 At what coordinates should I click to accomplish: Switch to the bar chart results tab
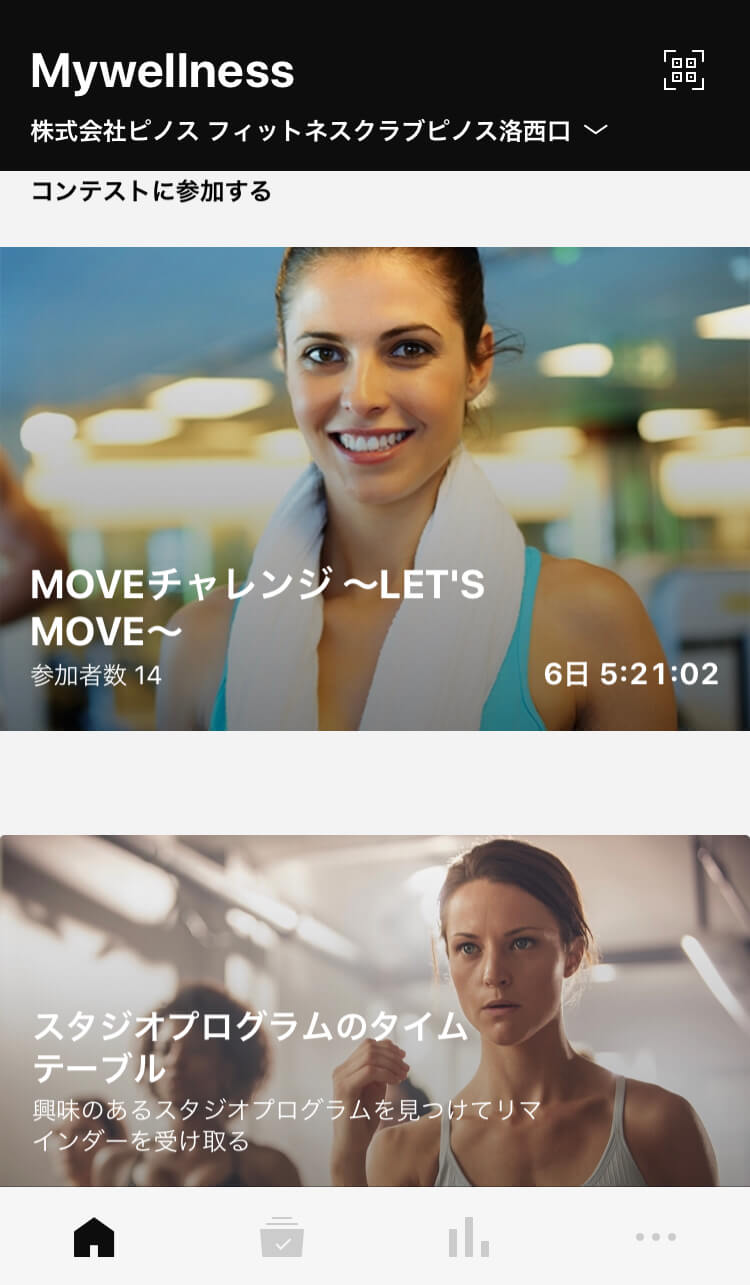[468, 1237]
